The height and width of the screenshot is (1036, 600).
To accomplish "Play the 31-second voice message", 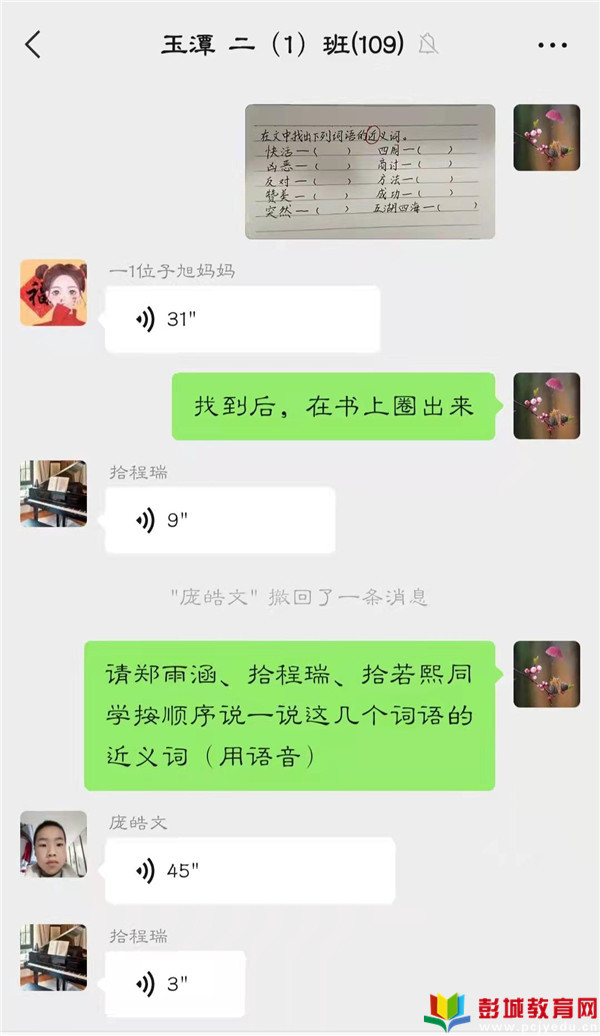I will pos(242,319).
